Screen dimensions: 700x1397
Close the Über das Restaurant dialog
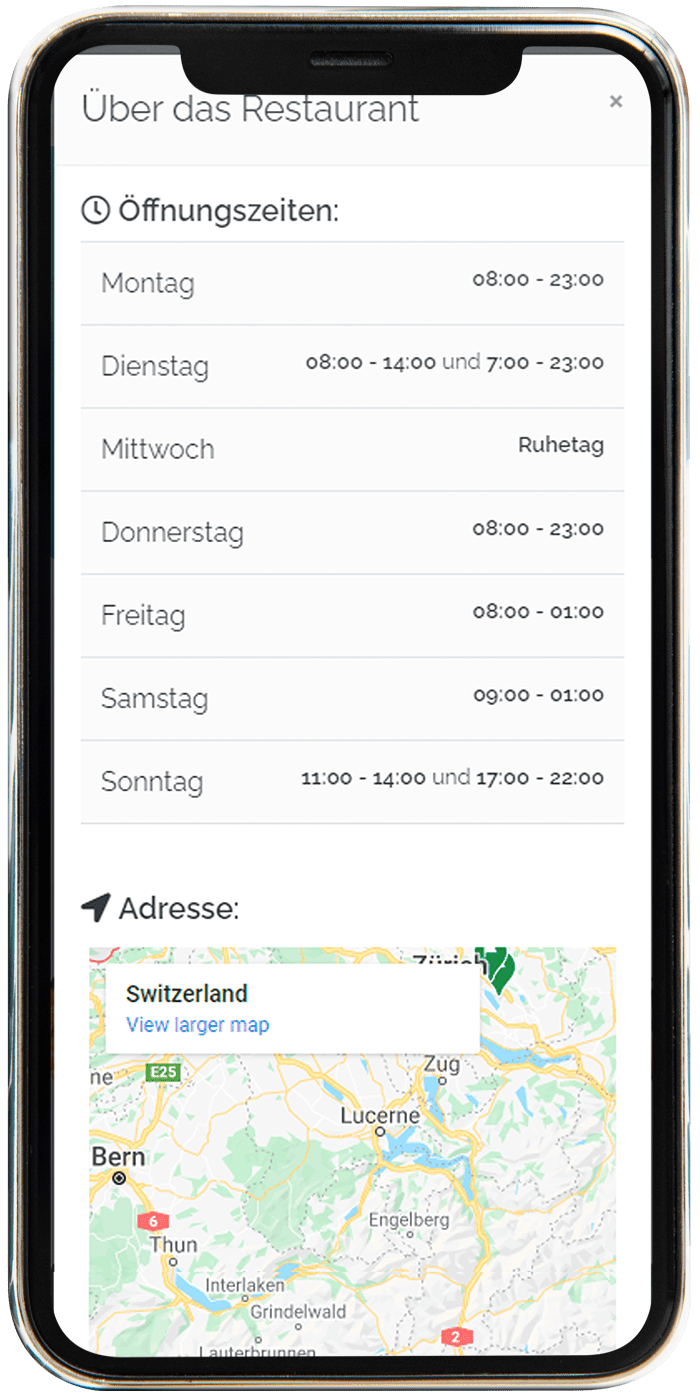(x=616, y=101)
